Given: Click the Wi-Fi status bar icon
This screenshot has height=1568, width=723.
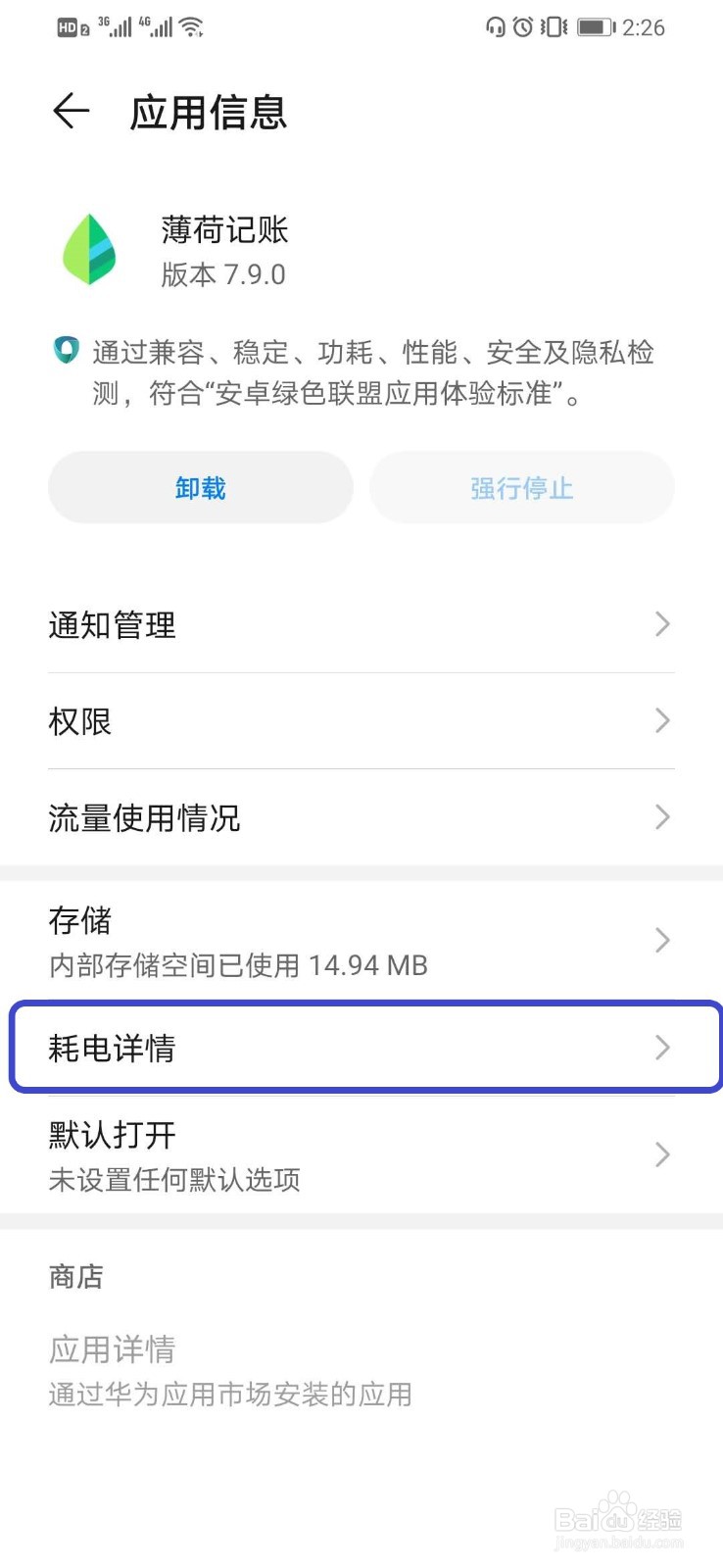Looking at the screenshot, I should 192,26.
